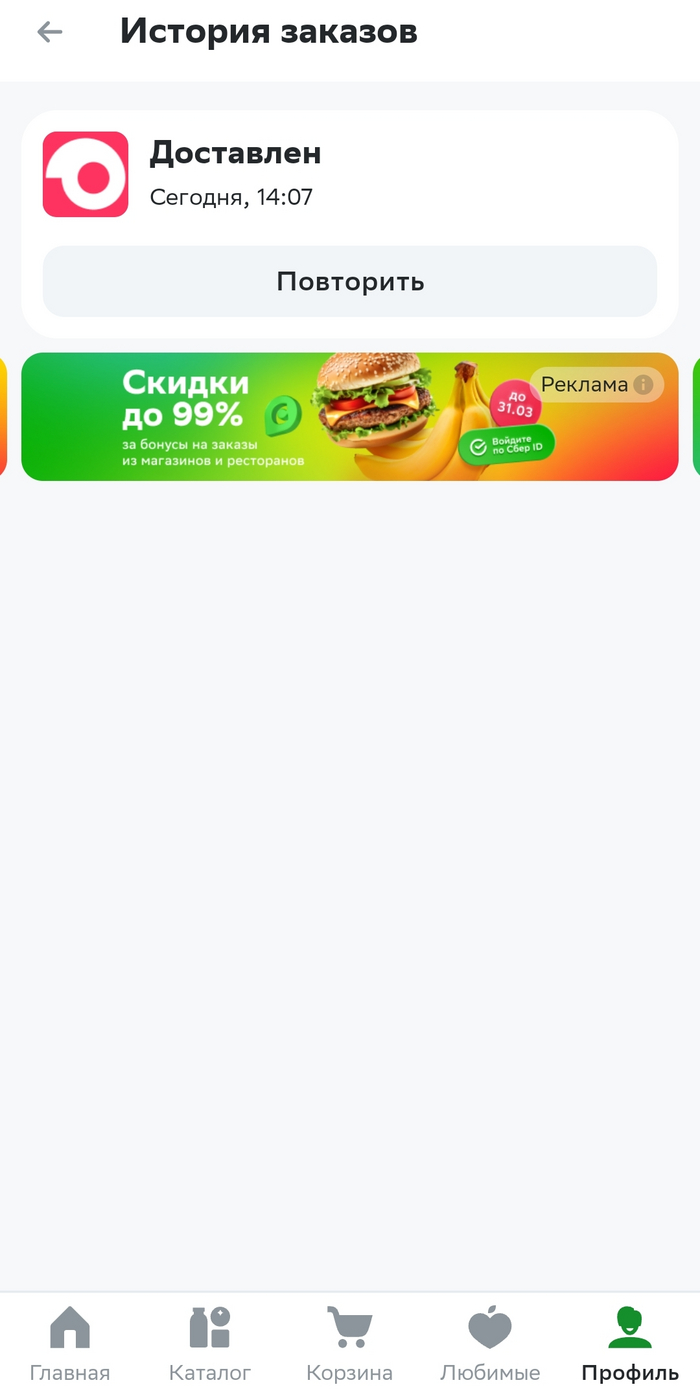Viewport: 700px width, 1400px height.
Task: Switch to the Любимые tab
Action: 490,1345
